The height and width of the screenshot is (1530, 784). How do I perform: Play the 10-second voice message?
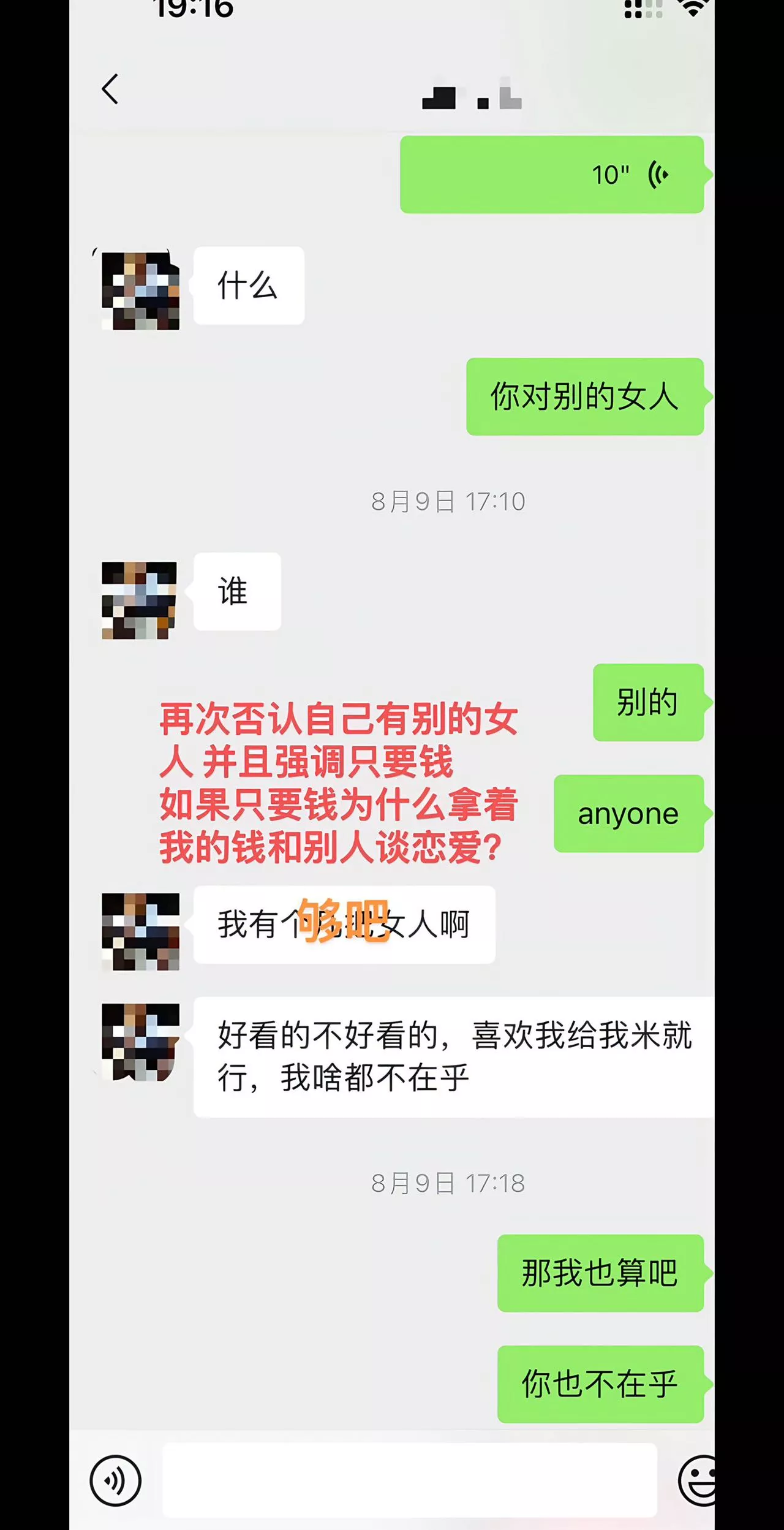(x=551, y=175)
